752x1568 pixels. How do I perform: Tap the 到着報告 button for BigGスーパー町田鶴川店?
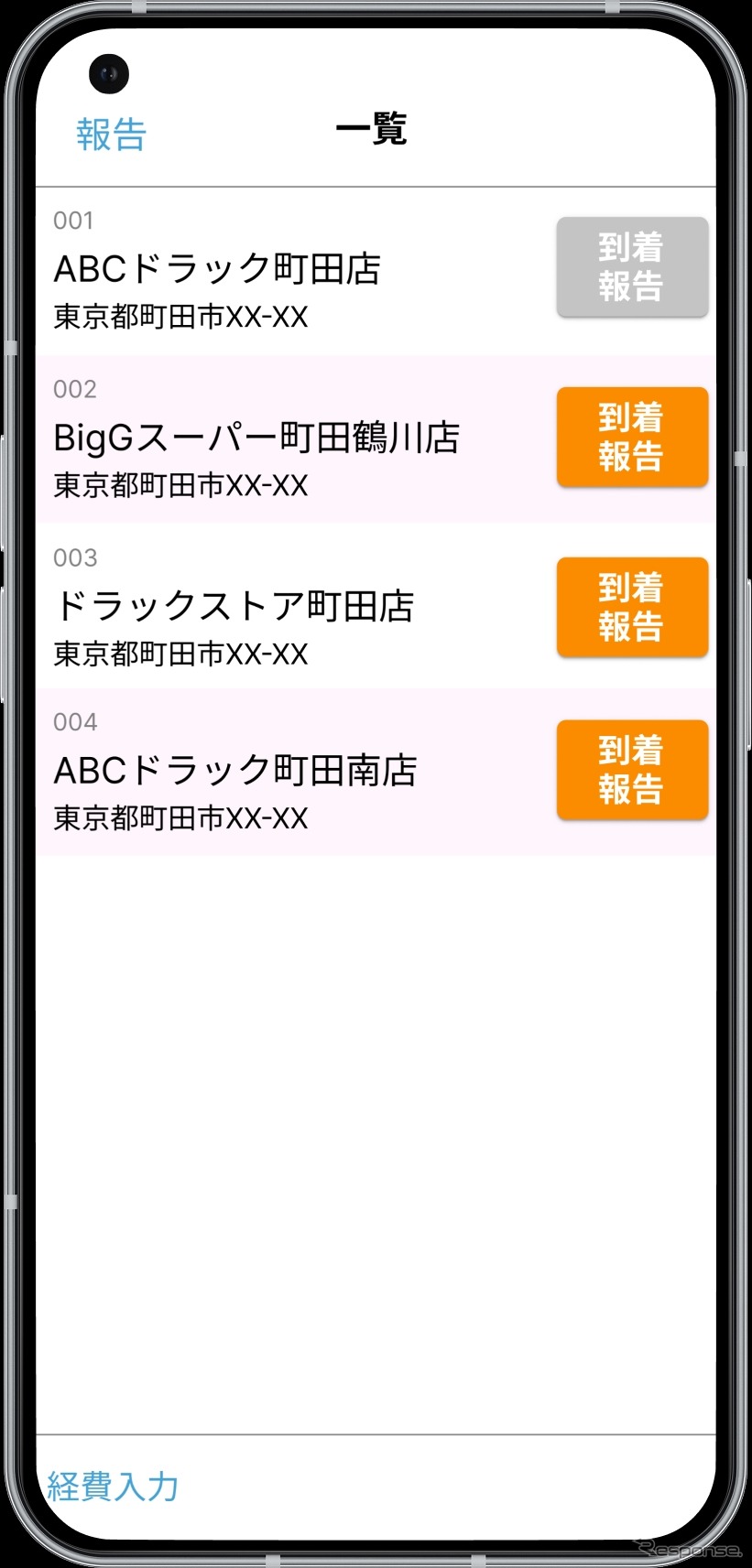(x=631, y=437)
